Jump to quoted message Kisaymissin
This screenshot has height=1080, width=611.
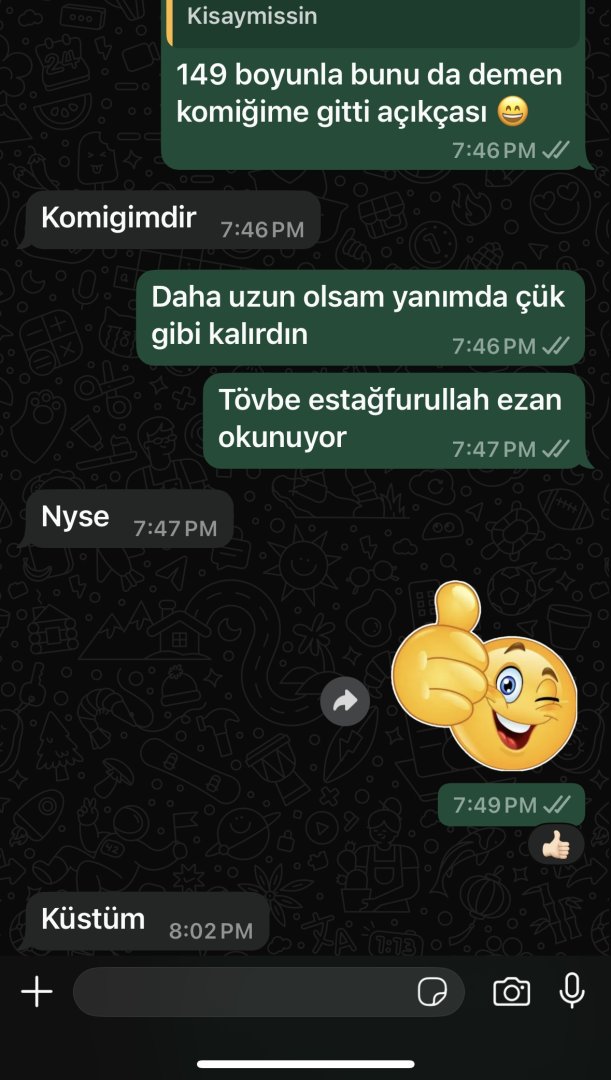[372, 20]
